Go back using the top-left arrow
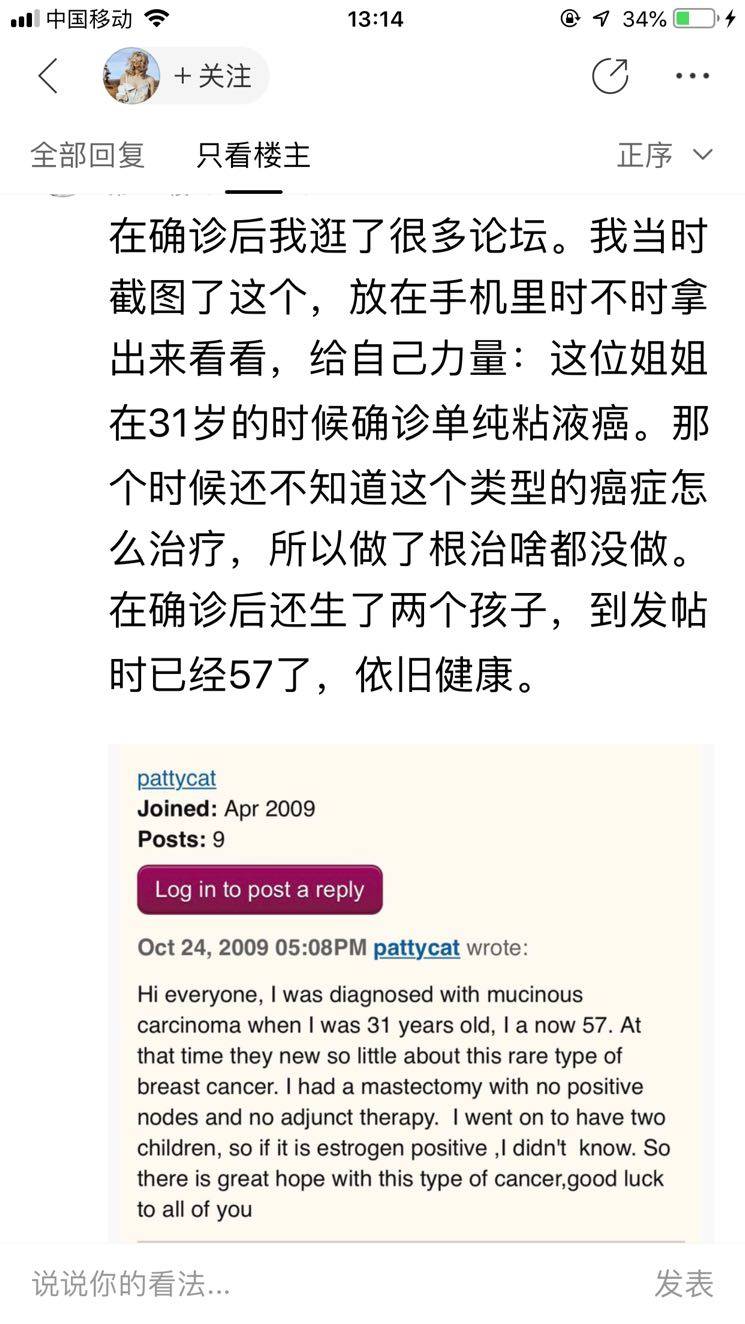745x1324 pixels. click(x=47, y=76)
